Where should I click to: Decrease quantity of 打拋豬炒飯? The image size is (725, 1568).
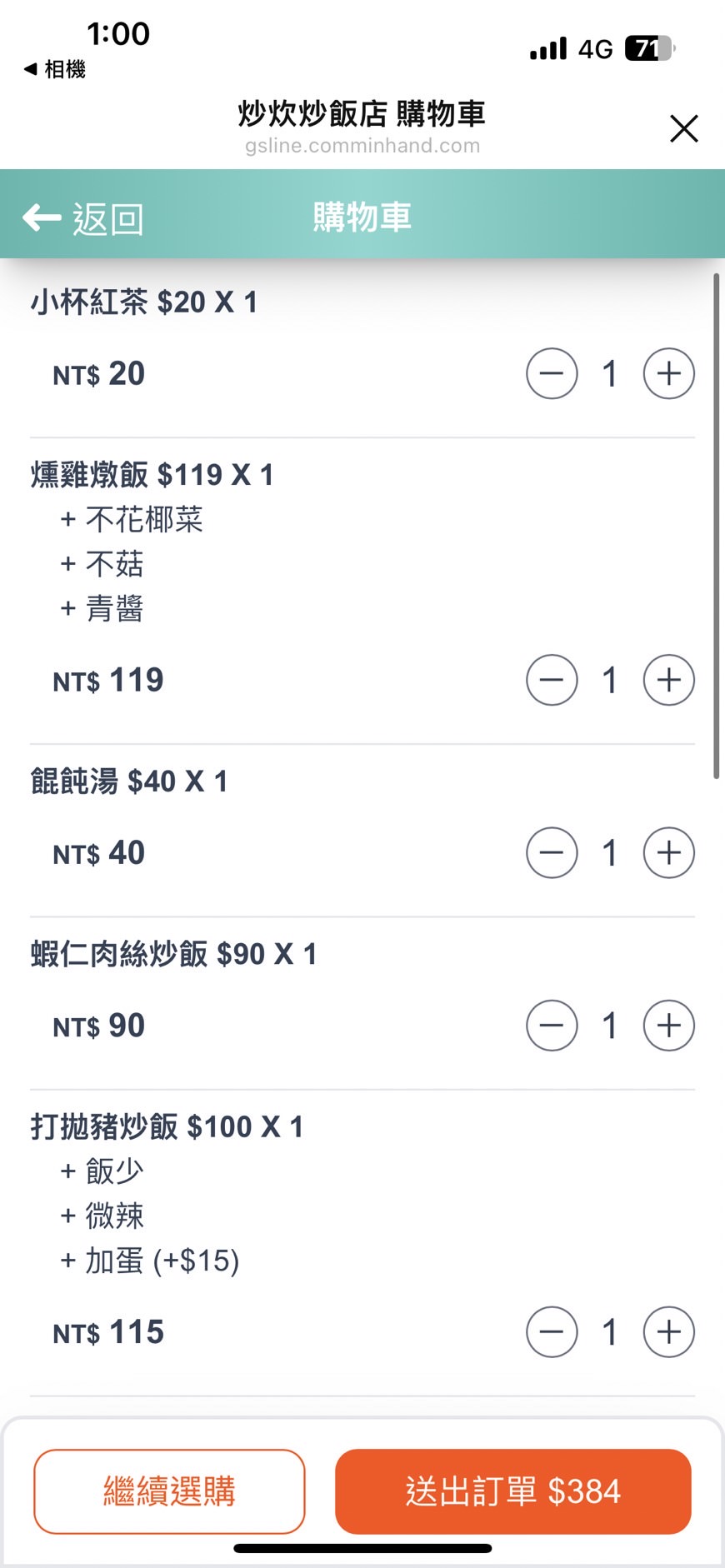pos(552,1331)
